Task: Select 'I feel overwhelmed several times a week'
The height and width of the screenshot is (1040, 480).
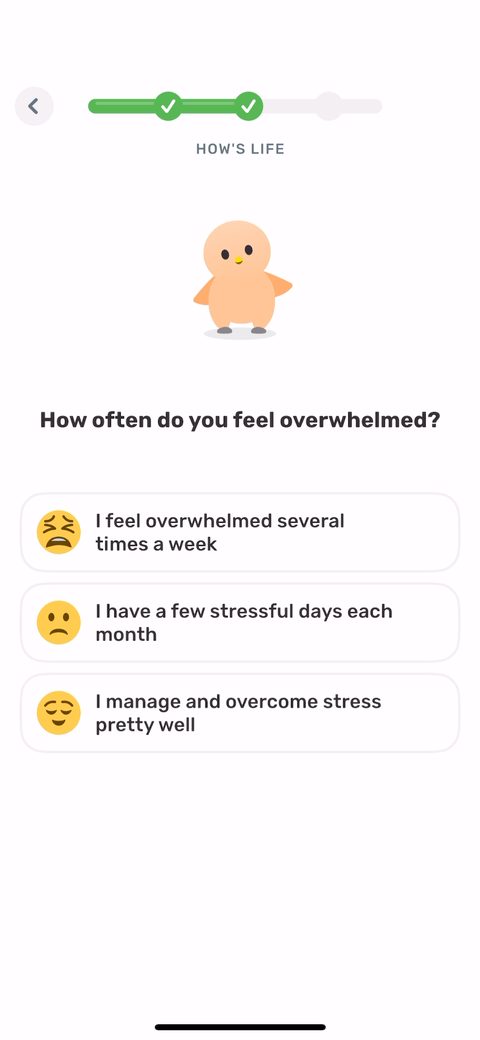Action: point(240,533)
